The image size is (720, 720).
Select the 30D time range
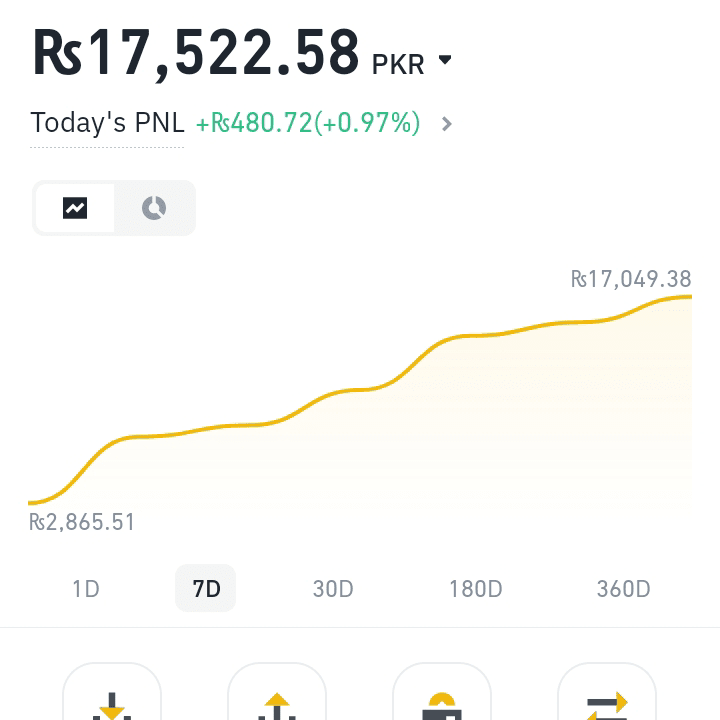pos(333,588)
